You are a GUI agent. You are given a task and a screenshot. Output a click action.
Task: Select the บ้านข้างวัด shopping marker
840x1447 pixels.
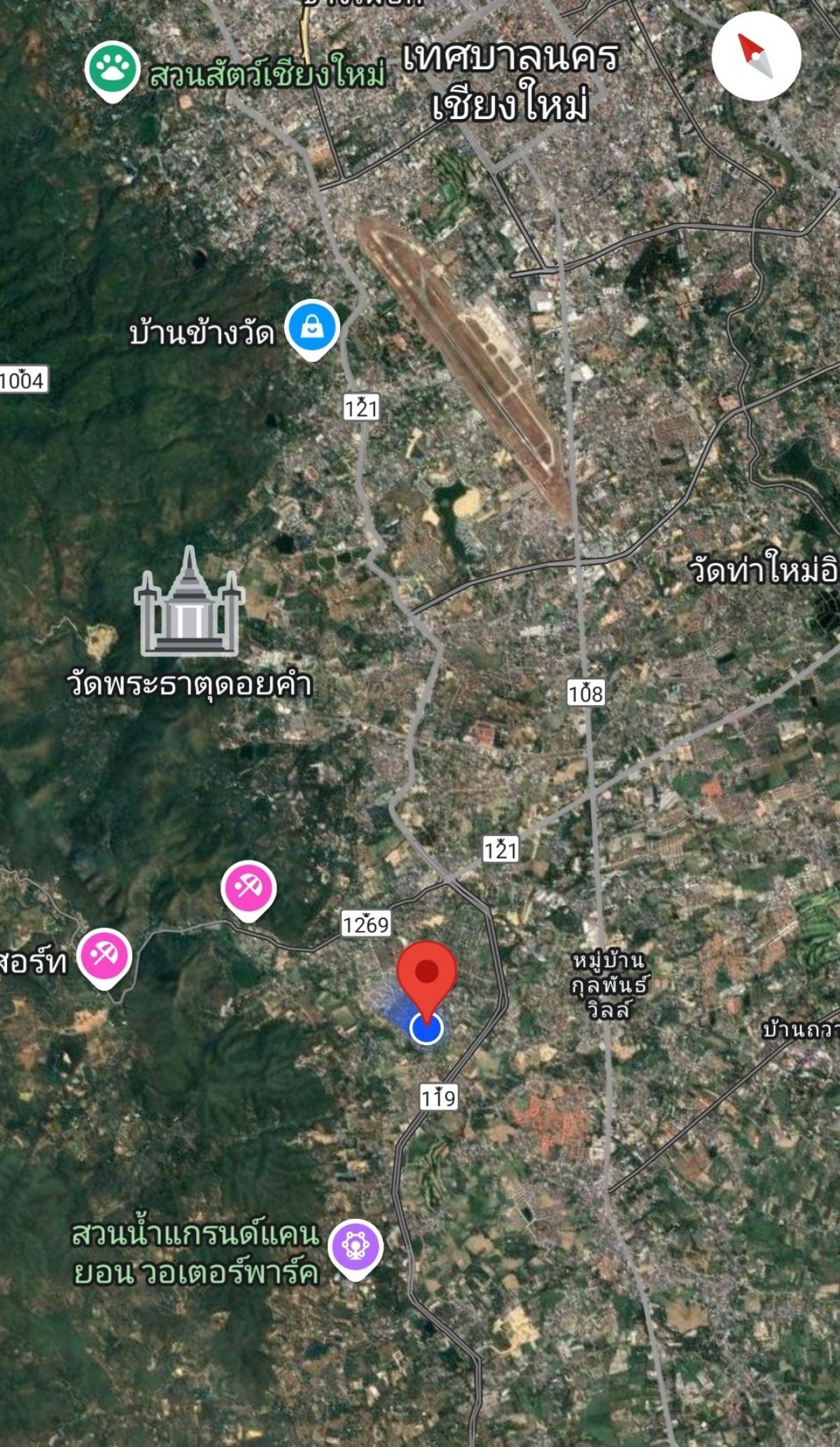pos(312,329)
